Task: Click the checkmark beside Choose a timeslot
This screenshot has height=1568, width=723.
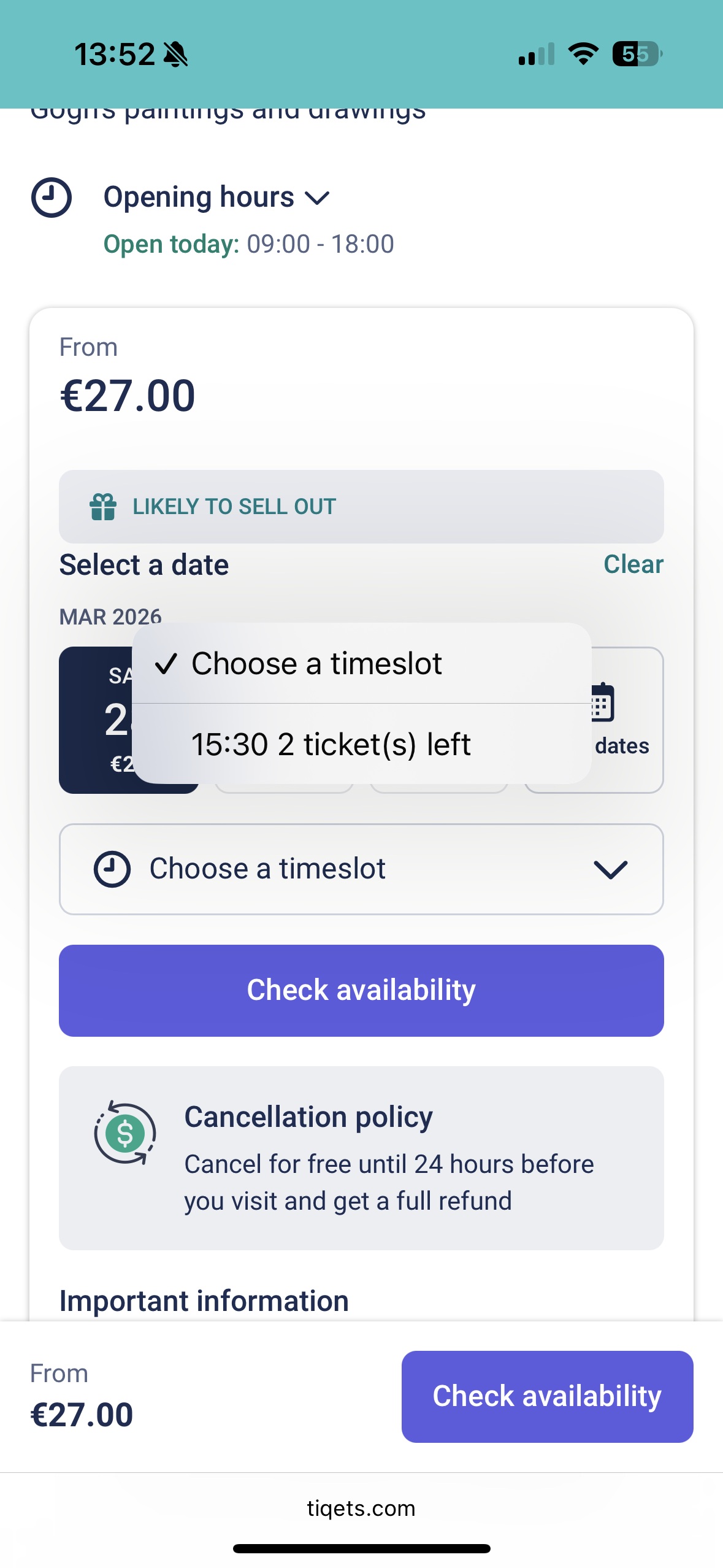Action: [167, 664]
